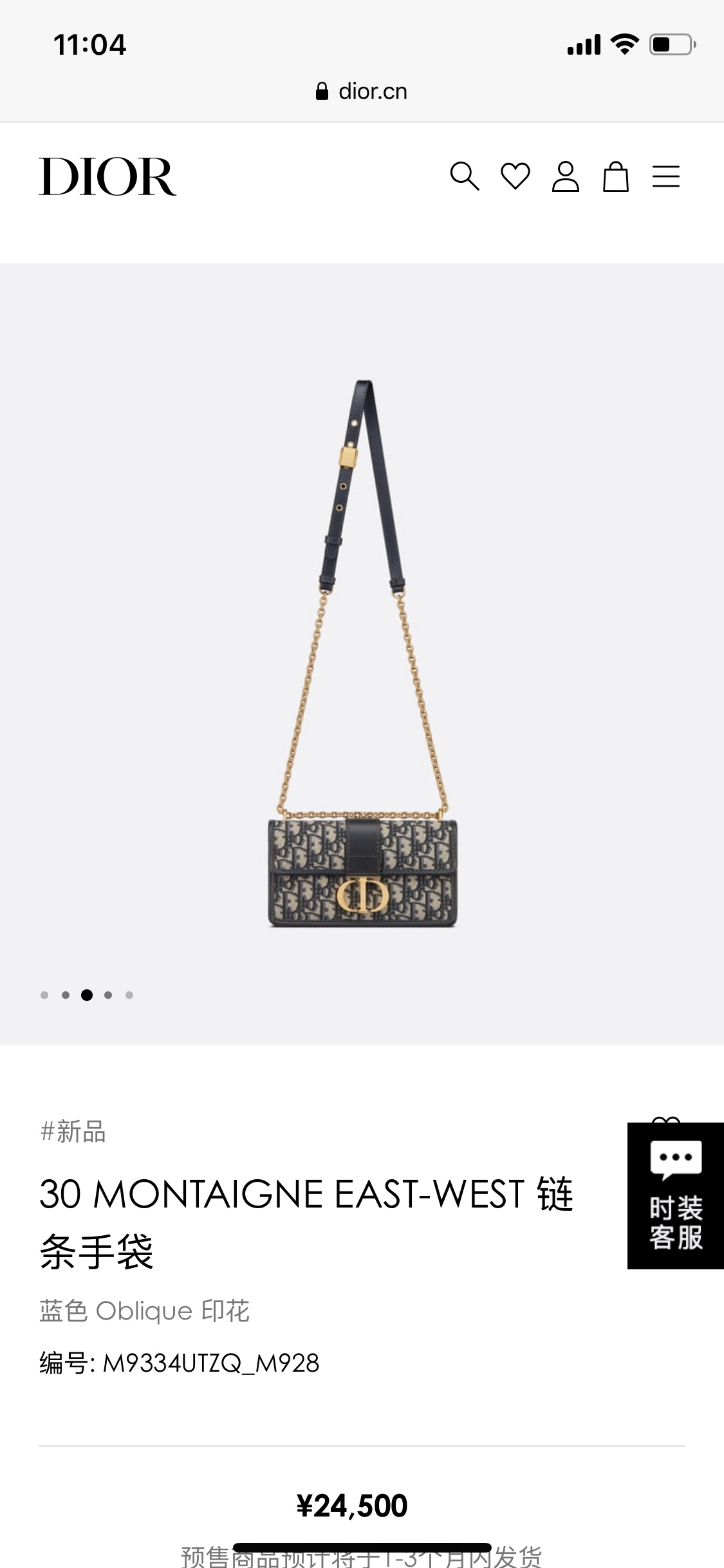Open the shopping bag

click(616, 176)
